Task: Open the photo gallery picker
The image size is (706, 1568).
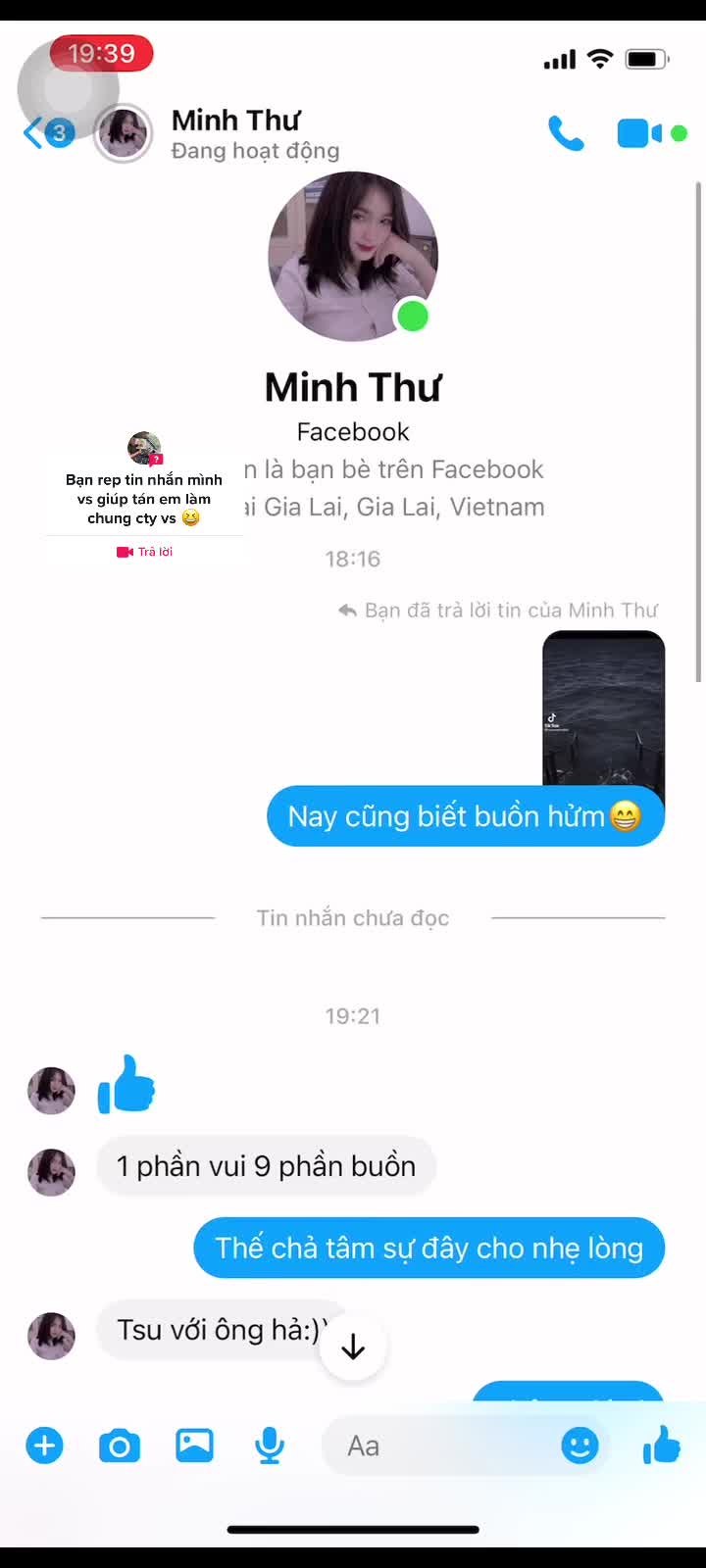Action: tap(194, 1445)
